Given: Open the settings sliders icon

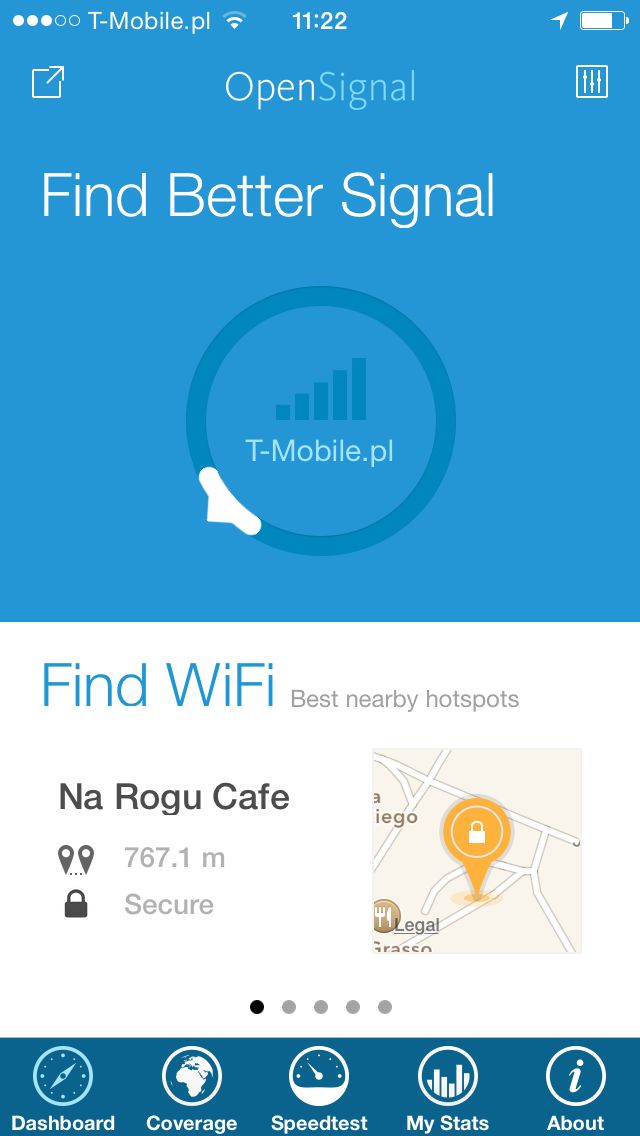Looking at the screenshot, I should [x=591, y=81].
